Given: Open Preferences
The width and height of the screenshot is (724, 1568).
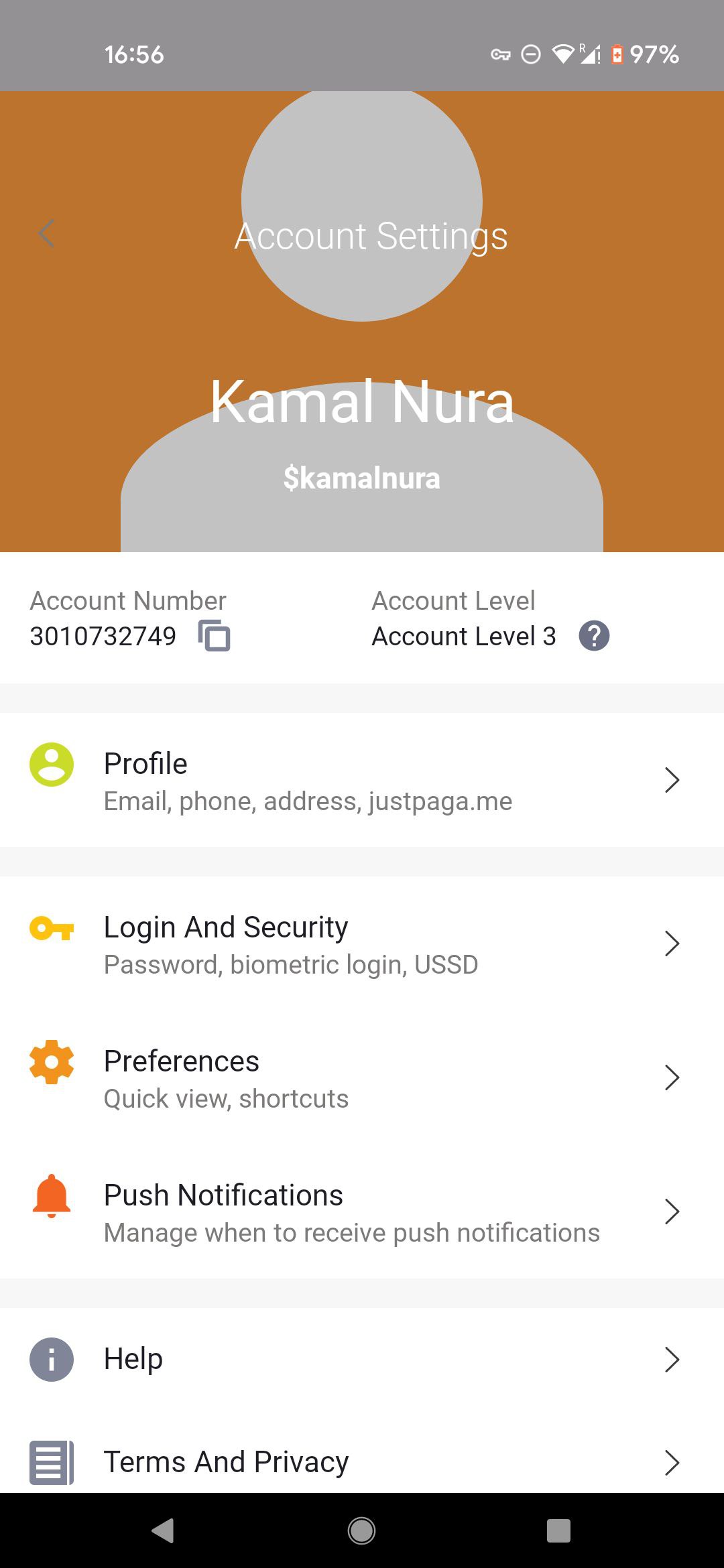Looking at the screenshot, I should 362,1078.
